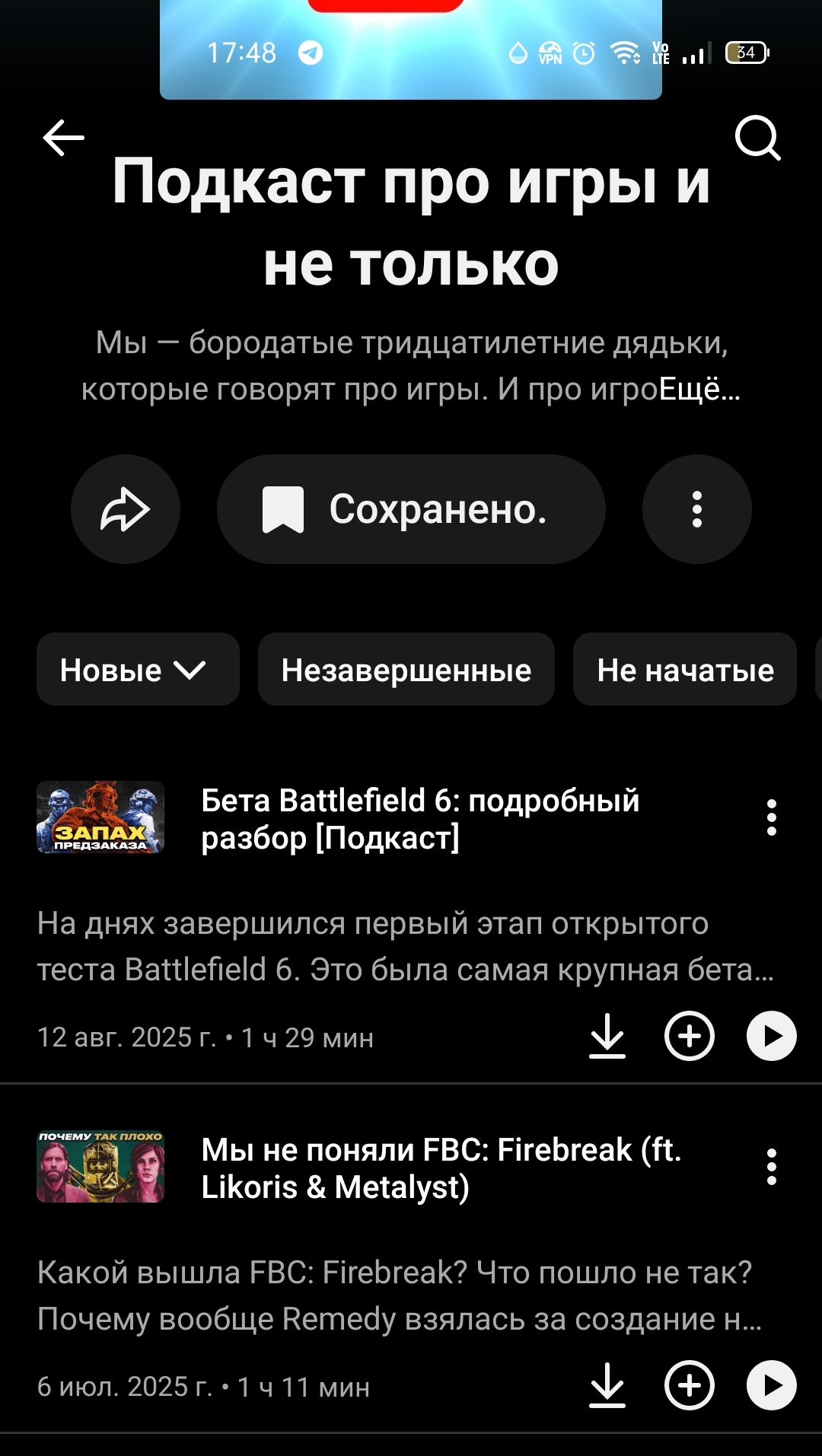The image size is (822, 1456).
Task: Select the Не начатые filter chip
Action: click(684, 670)
